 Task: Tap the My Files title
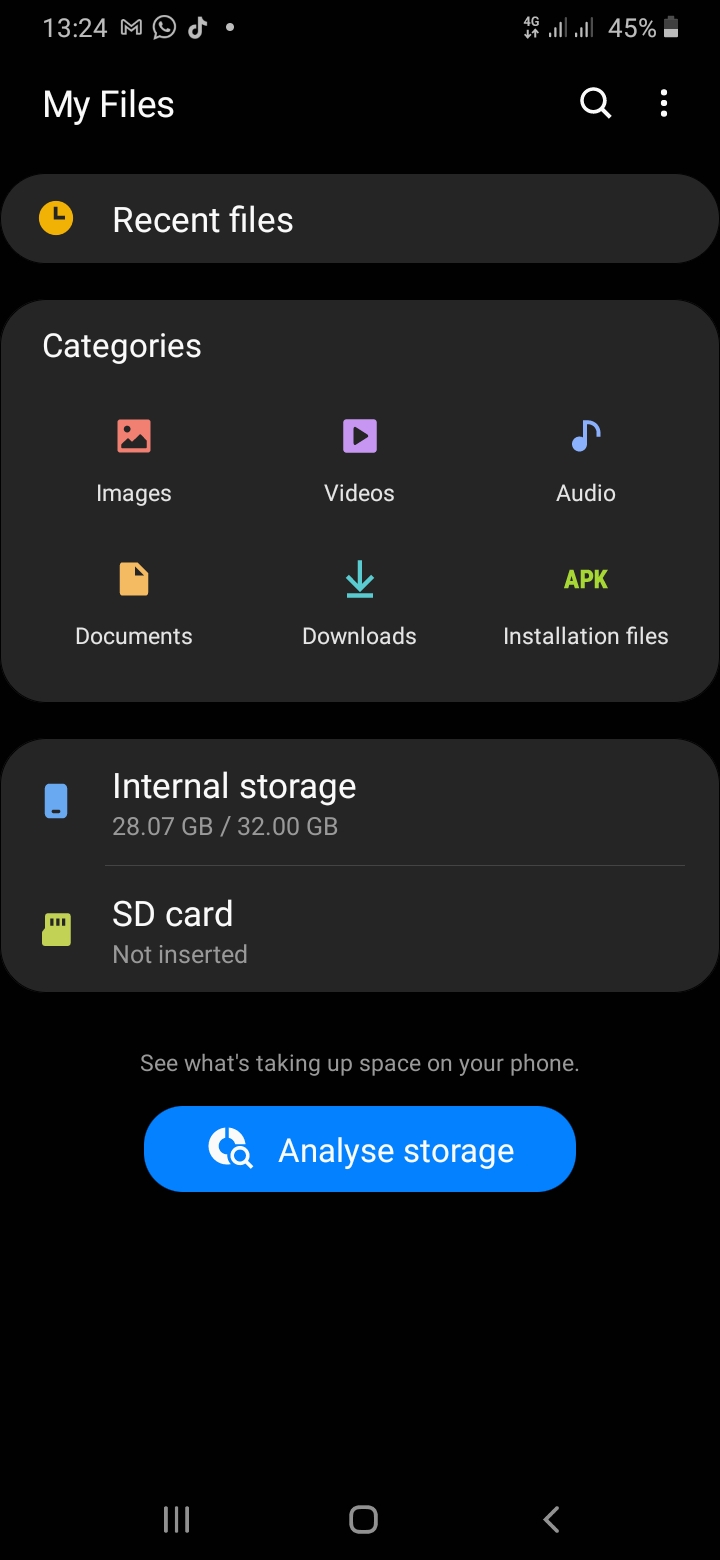(107, 103)
